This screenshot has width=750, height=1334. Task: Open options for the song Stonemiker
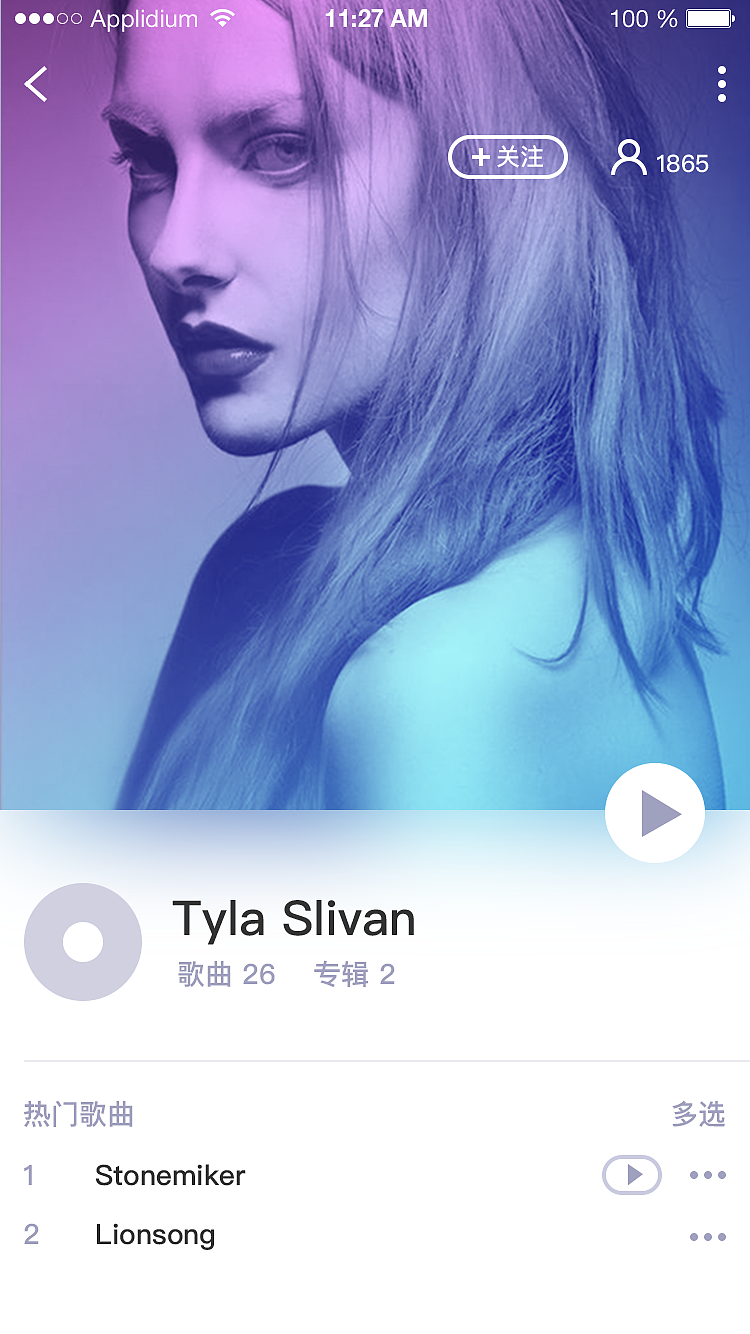708,1175
